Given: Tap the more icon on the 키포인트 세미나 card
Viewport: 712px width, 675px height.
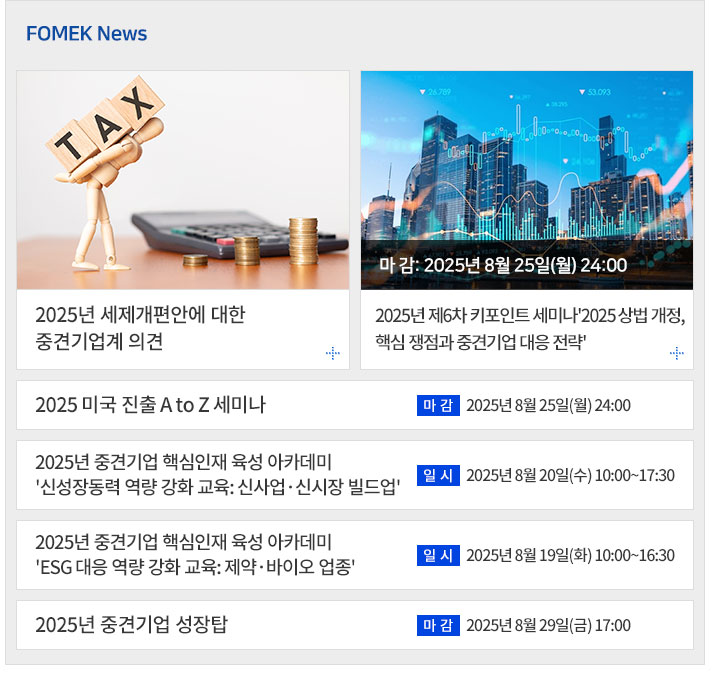Looking at the screenshot, I should click(x=677, y=353).
